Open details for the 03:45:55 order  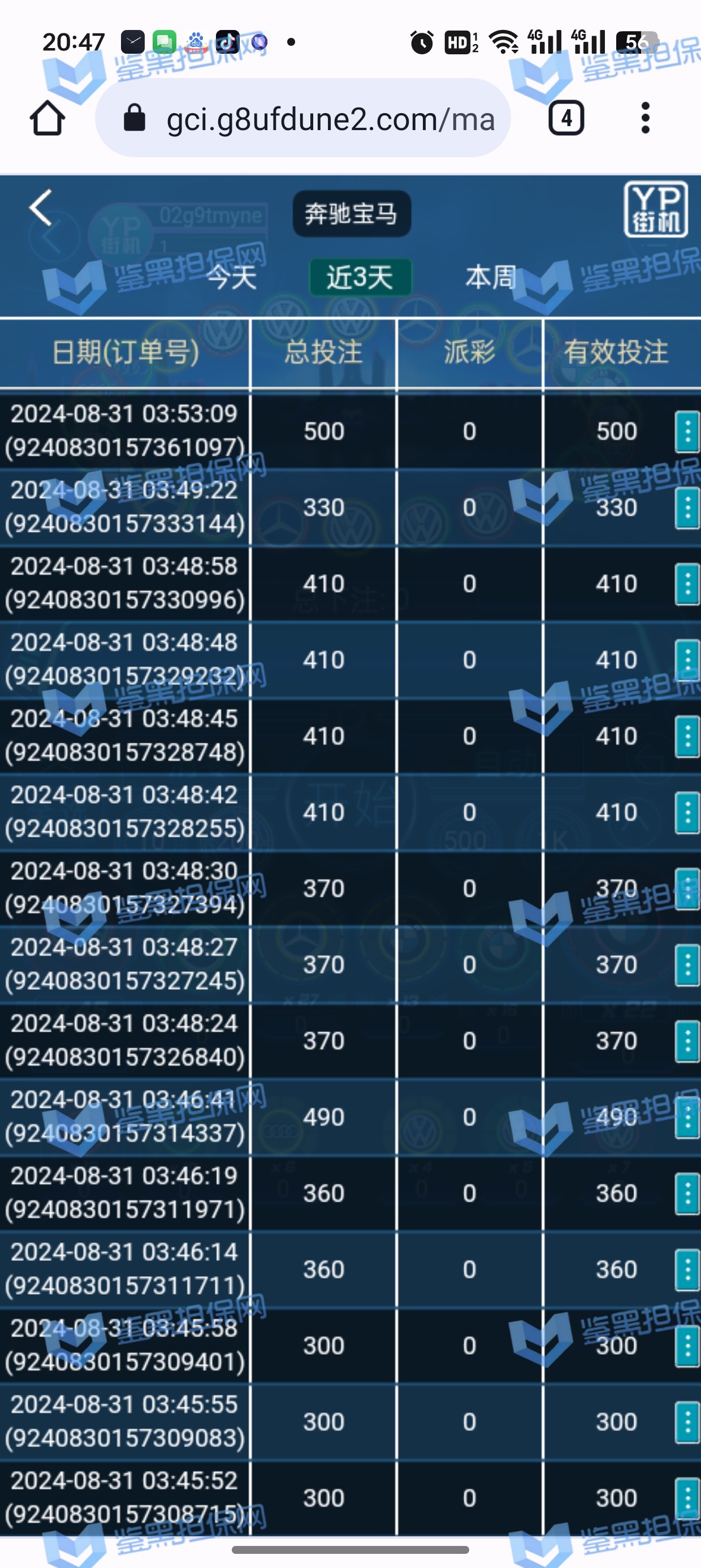point(687,1422)
